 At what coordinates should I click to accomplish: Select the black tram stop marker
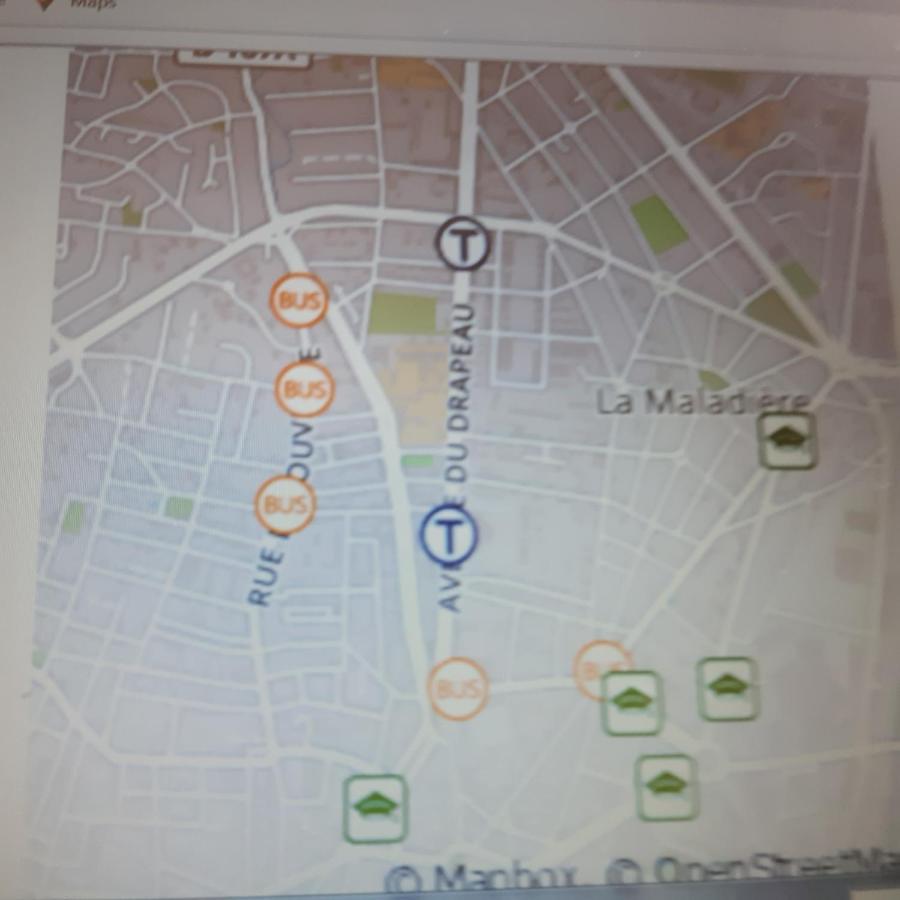(x=463, y=244)
